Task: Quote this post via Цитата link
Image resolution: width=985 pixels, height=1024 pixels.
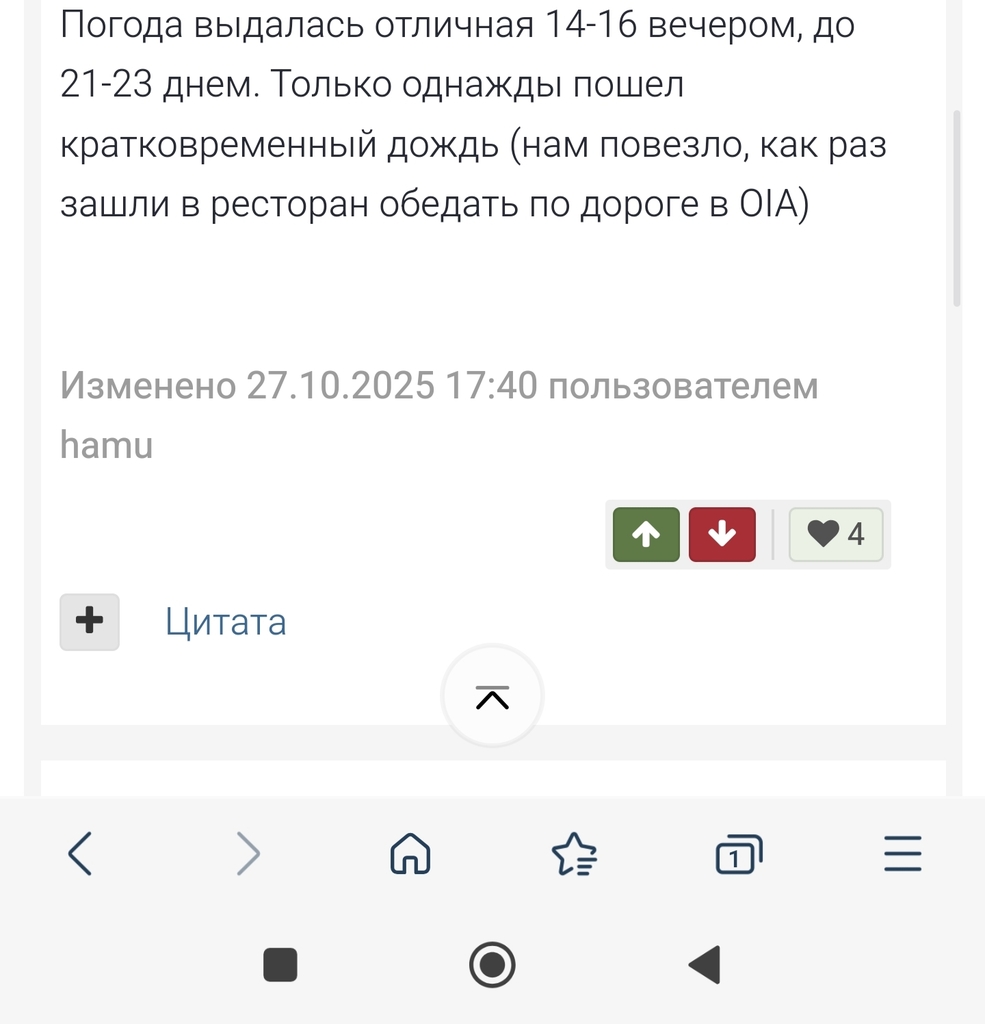Action: coord(226,622)
